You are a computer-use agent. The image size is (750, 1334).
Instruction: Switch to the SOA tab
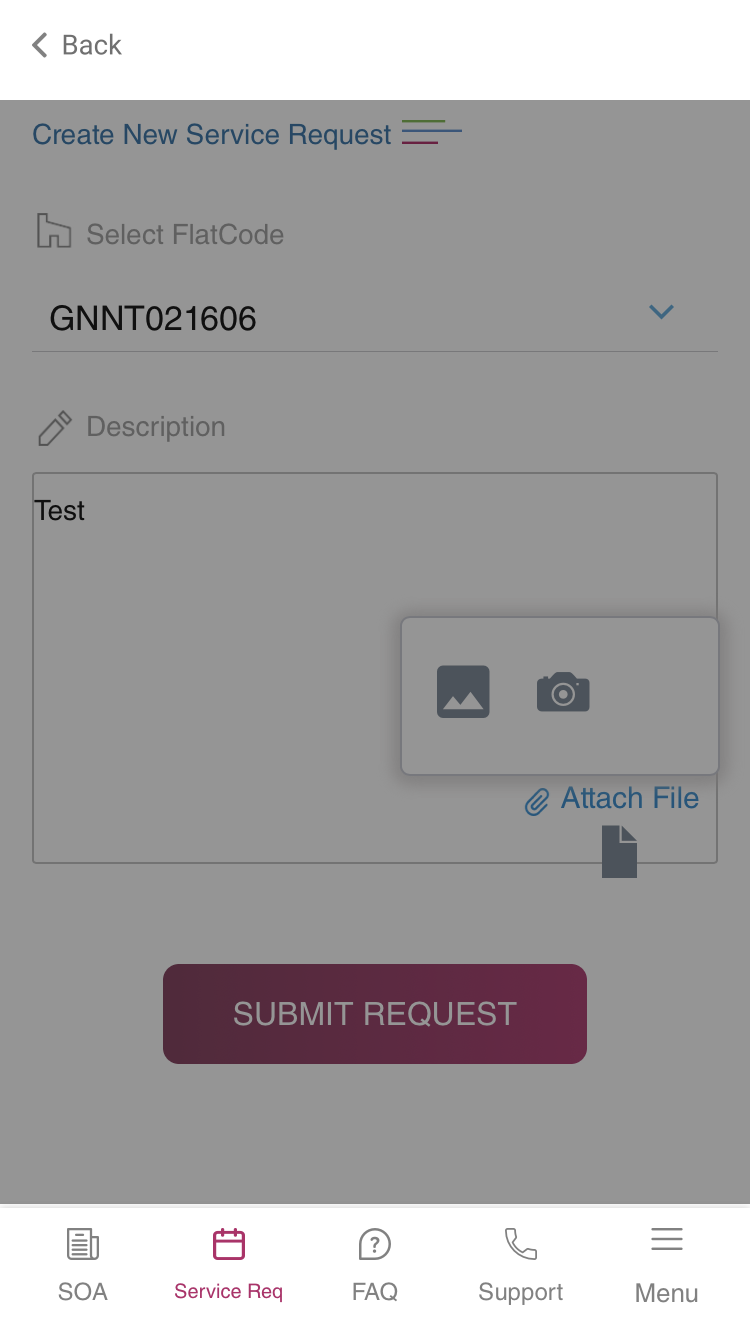82,1265
